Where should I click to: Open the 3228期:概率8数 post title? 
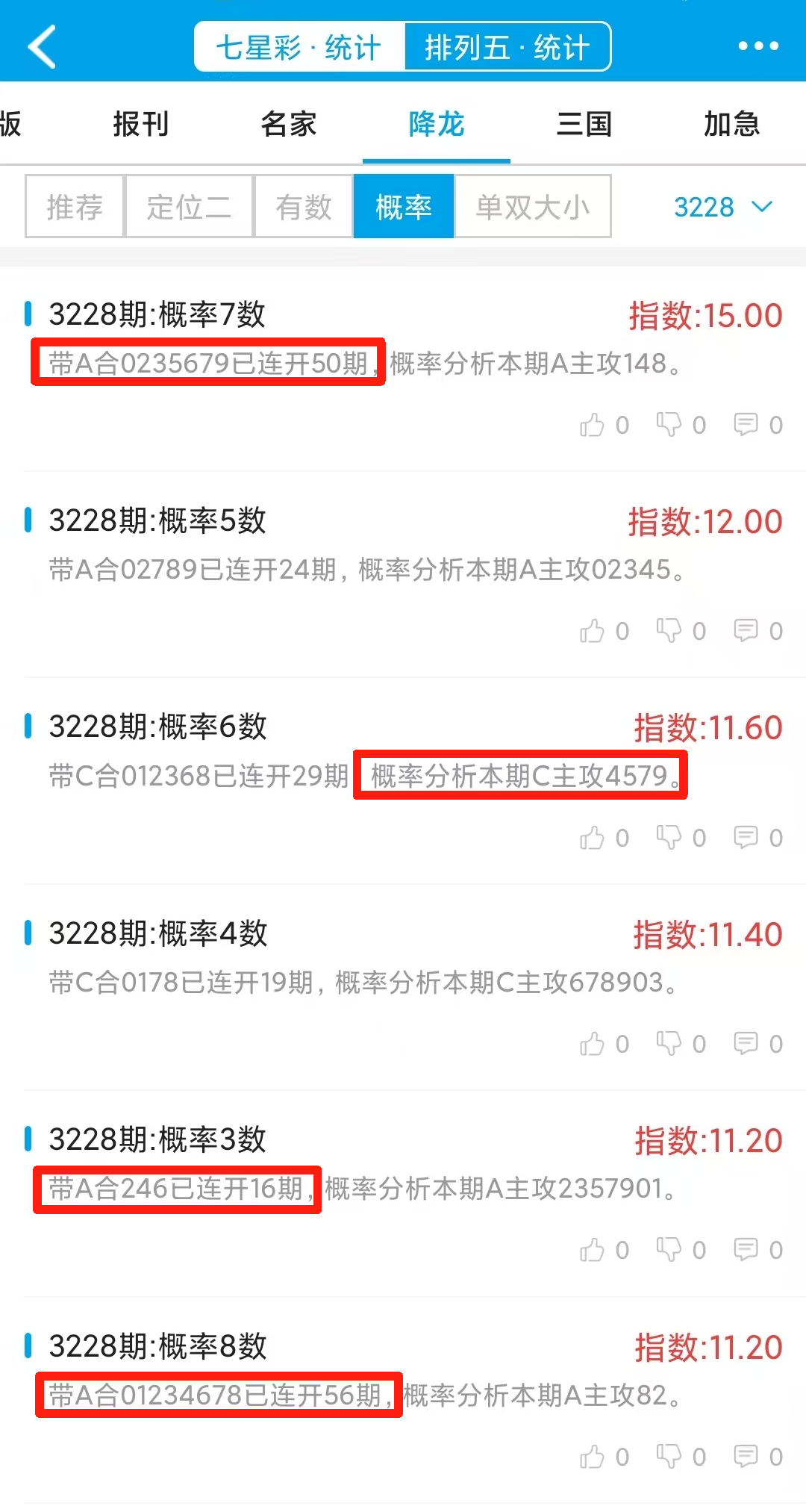(158, 1346)
